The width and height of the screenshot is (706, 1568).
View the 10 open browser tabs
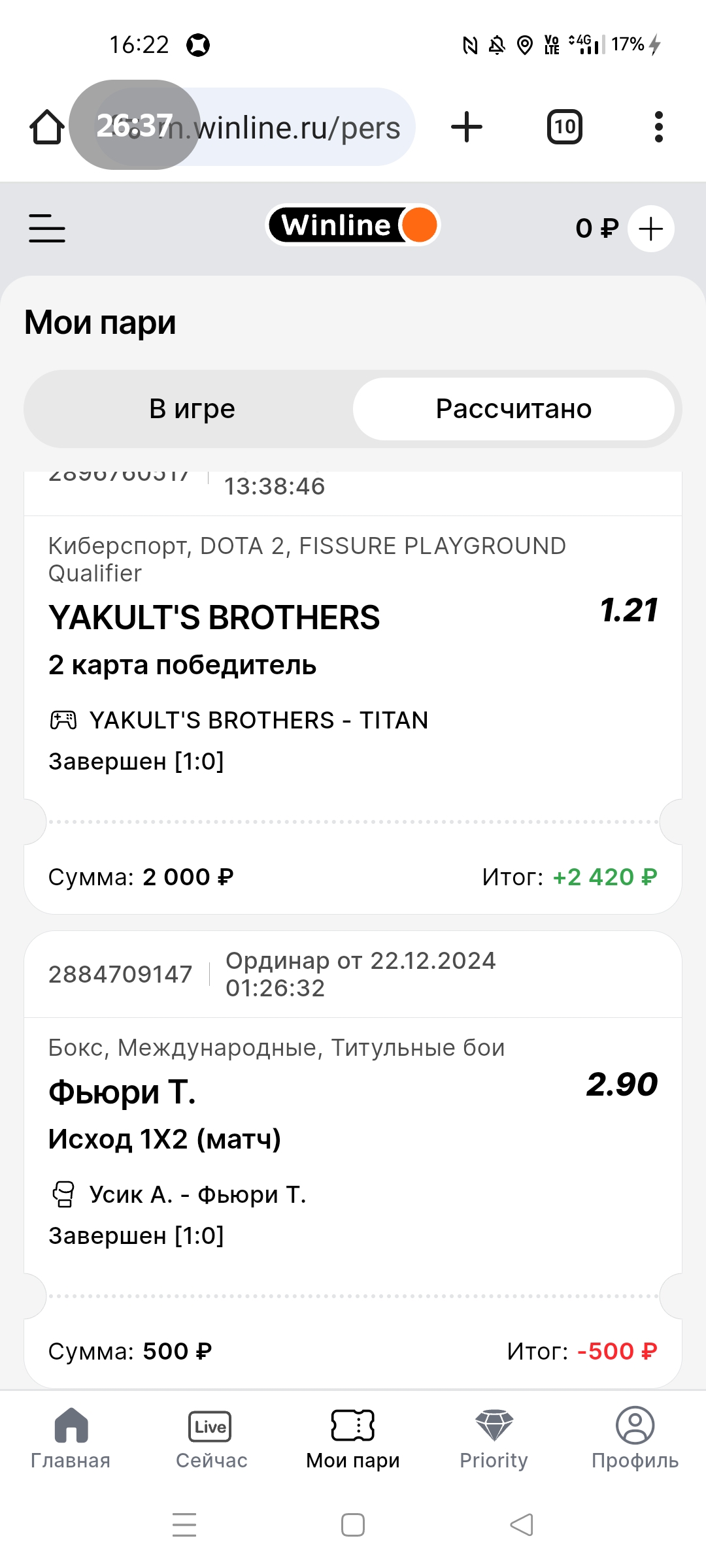[x=565, y=127]
